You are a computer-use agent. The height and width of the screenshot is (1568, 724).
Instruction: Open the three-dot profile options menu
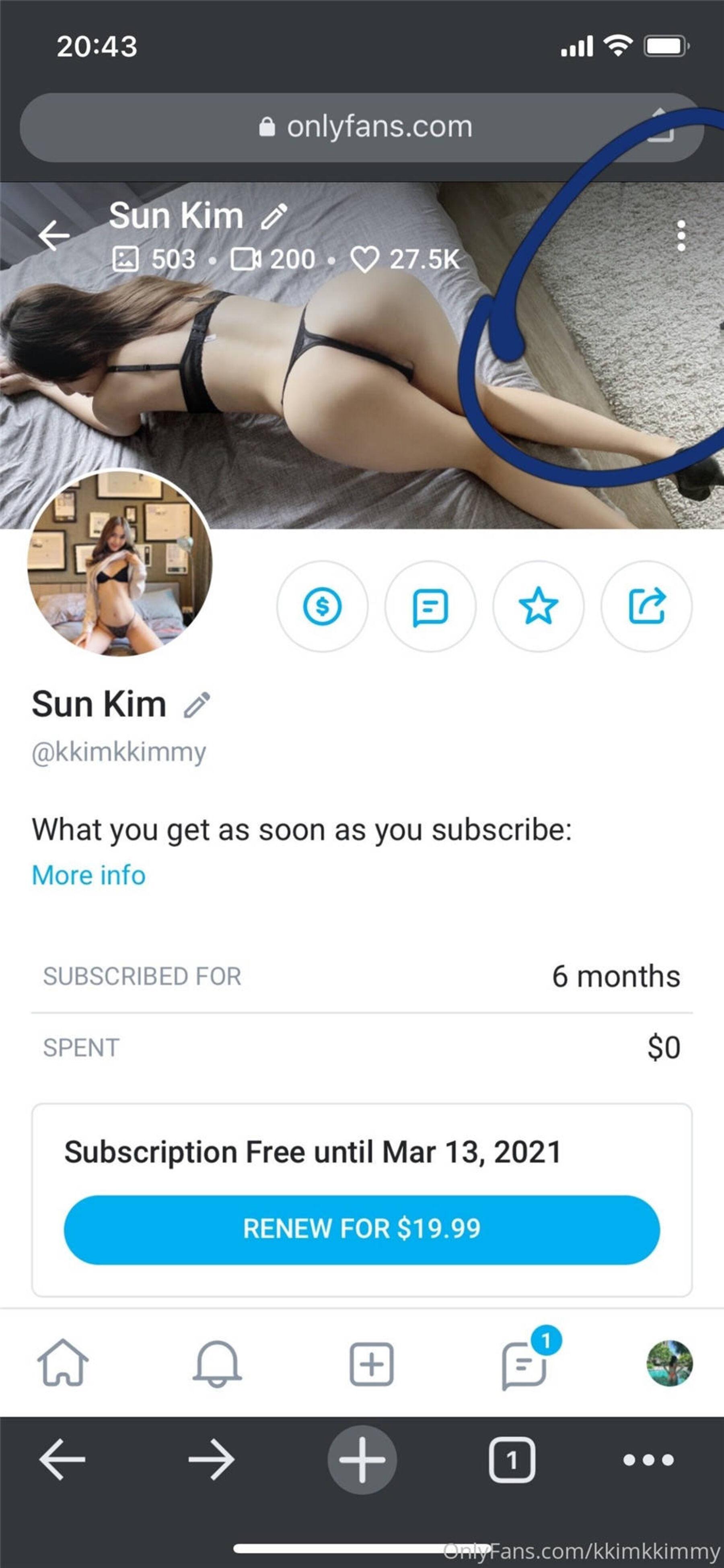tap(681, 235)
